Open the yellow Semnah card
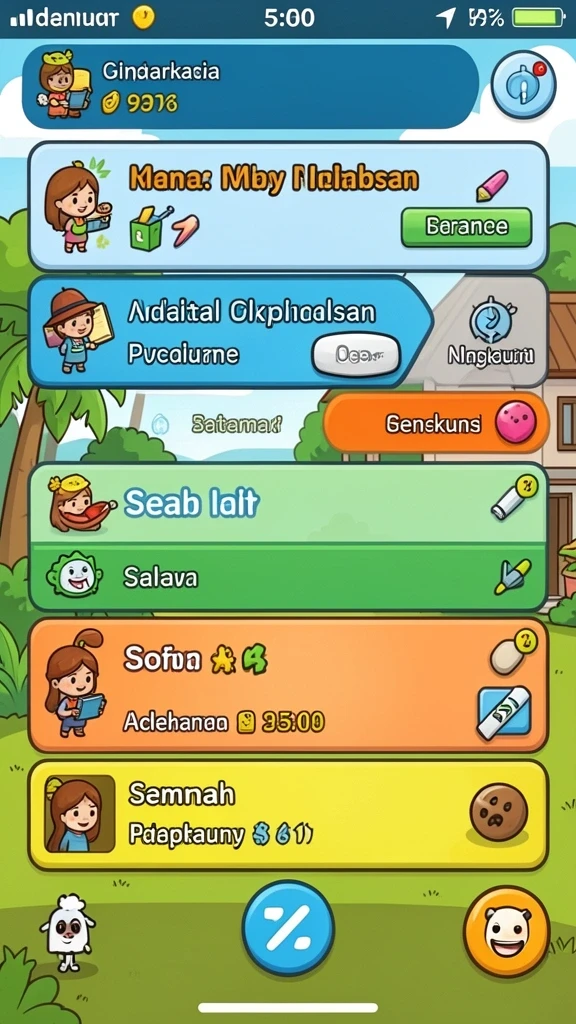 (x=288, y=814)
